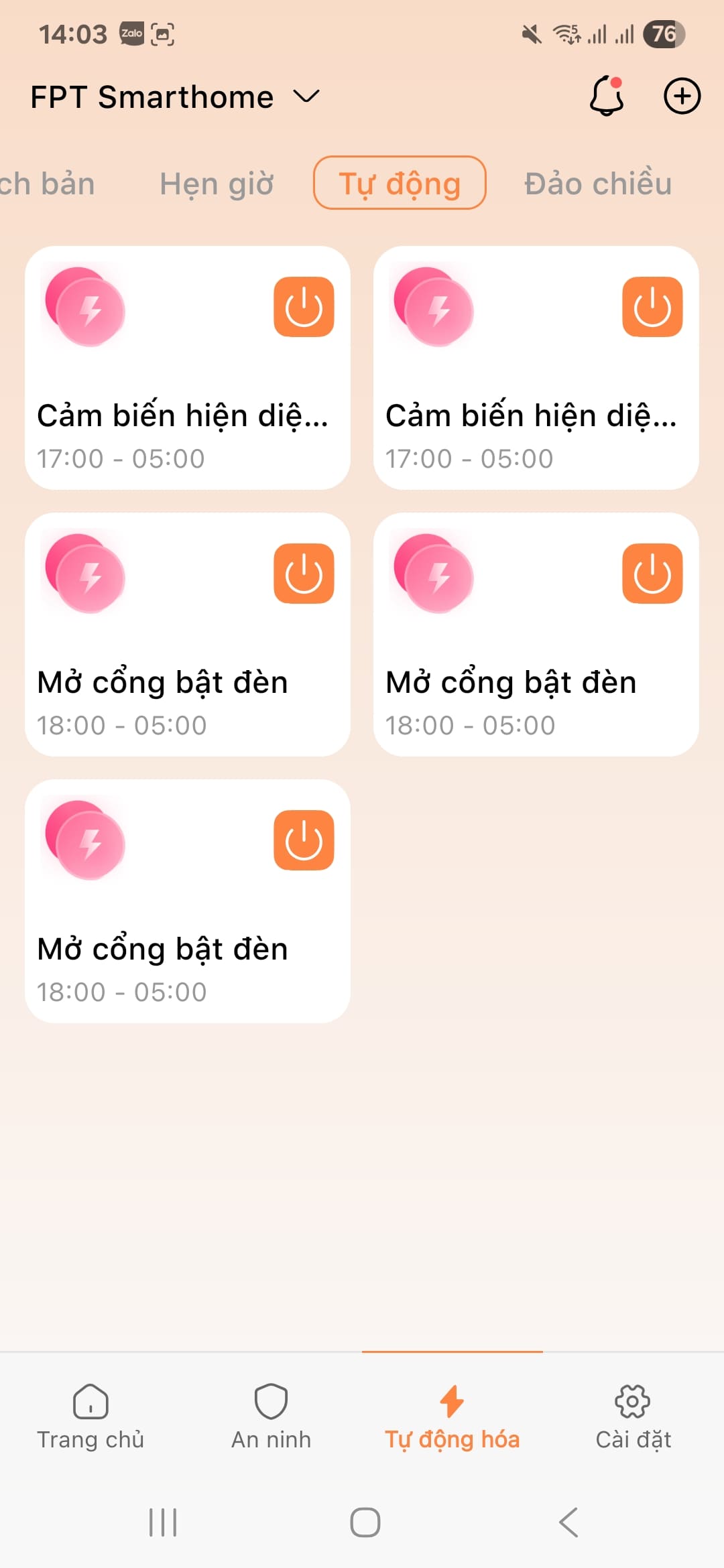The height and width of the screenshot is (1568, 724).
Task: Toggle power on bottom Mở cổng bật đèn automation
Action: coord(303,842)
